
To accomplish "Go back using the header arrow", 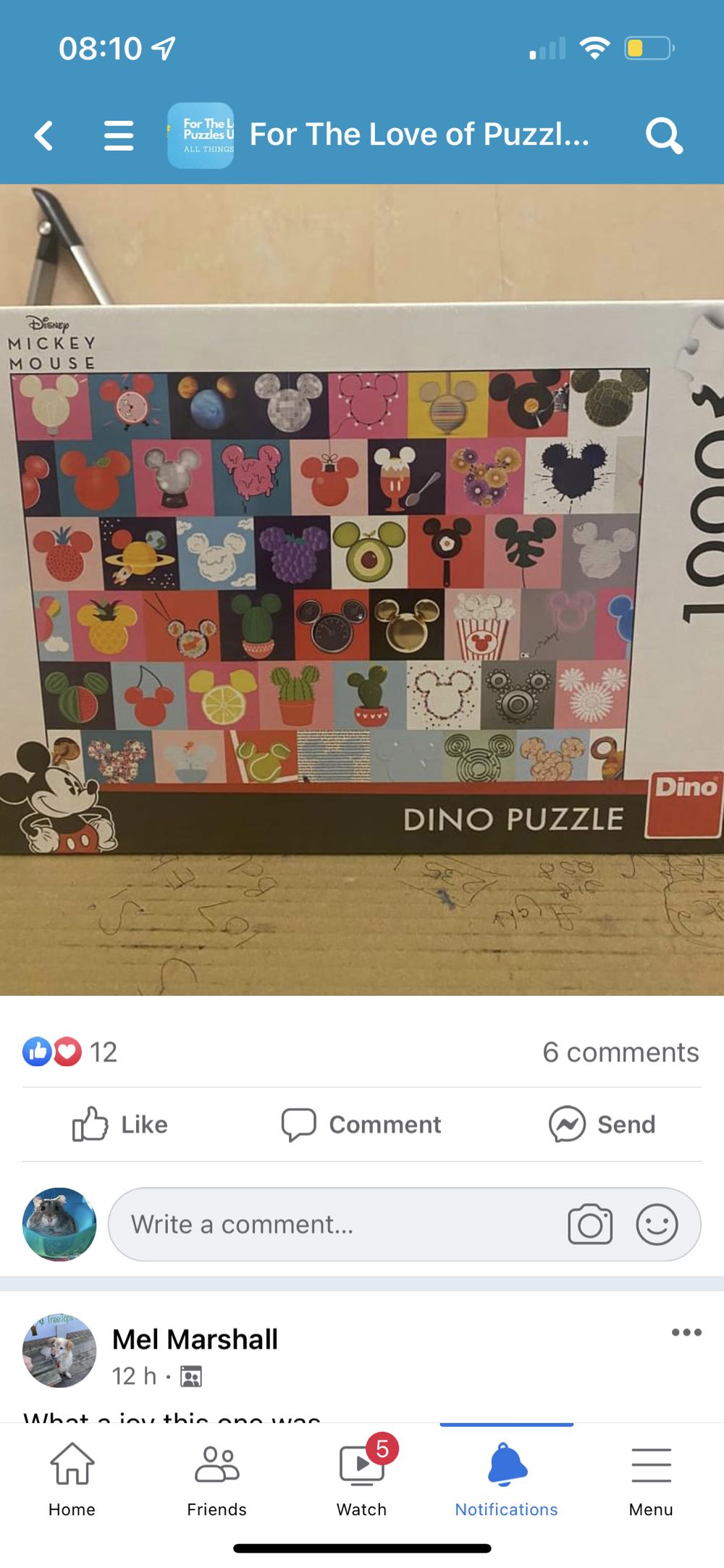I will 44,135.
